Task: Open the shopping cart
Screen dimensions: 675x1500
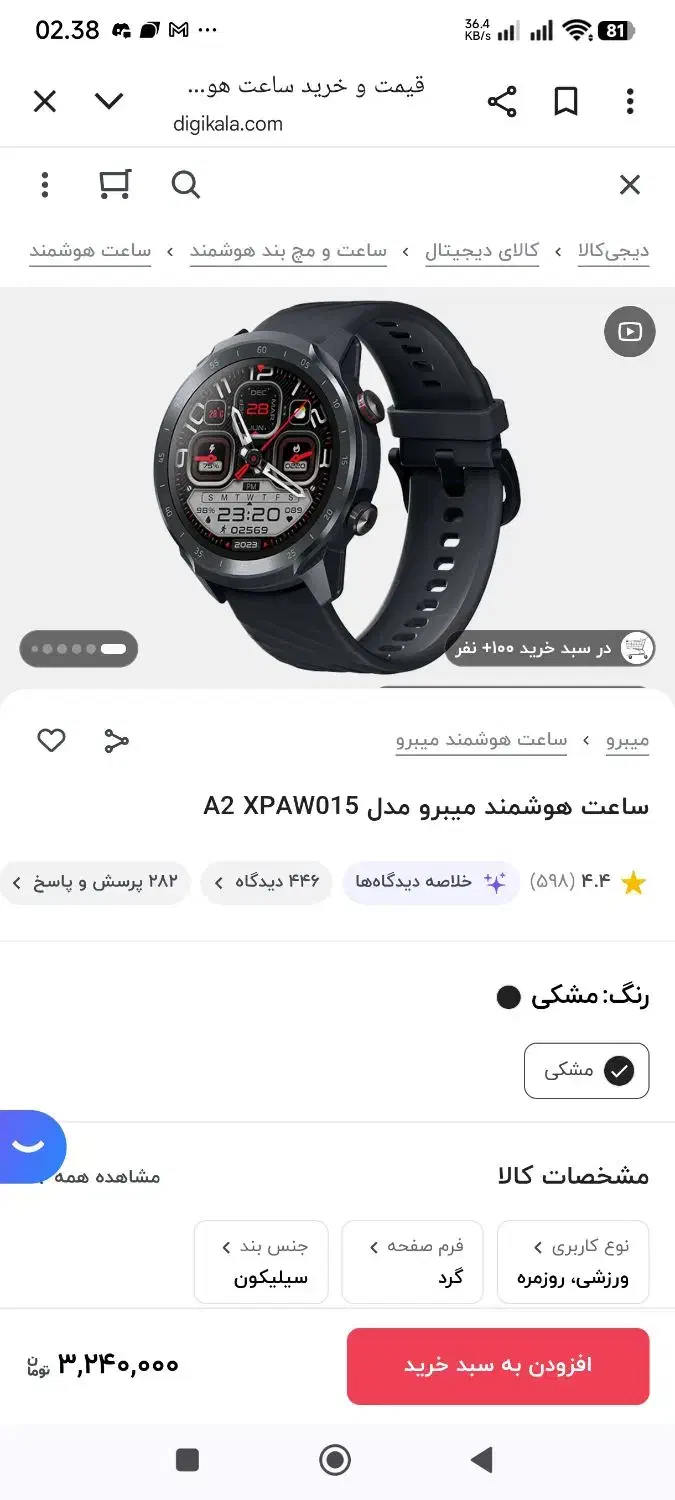Action: pyautogui.click(x=115, y=185)
